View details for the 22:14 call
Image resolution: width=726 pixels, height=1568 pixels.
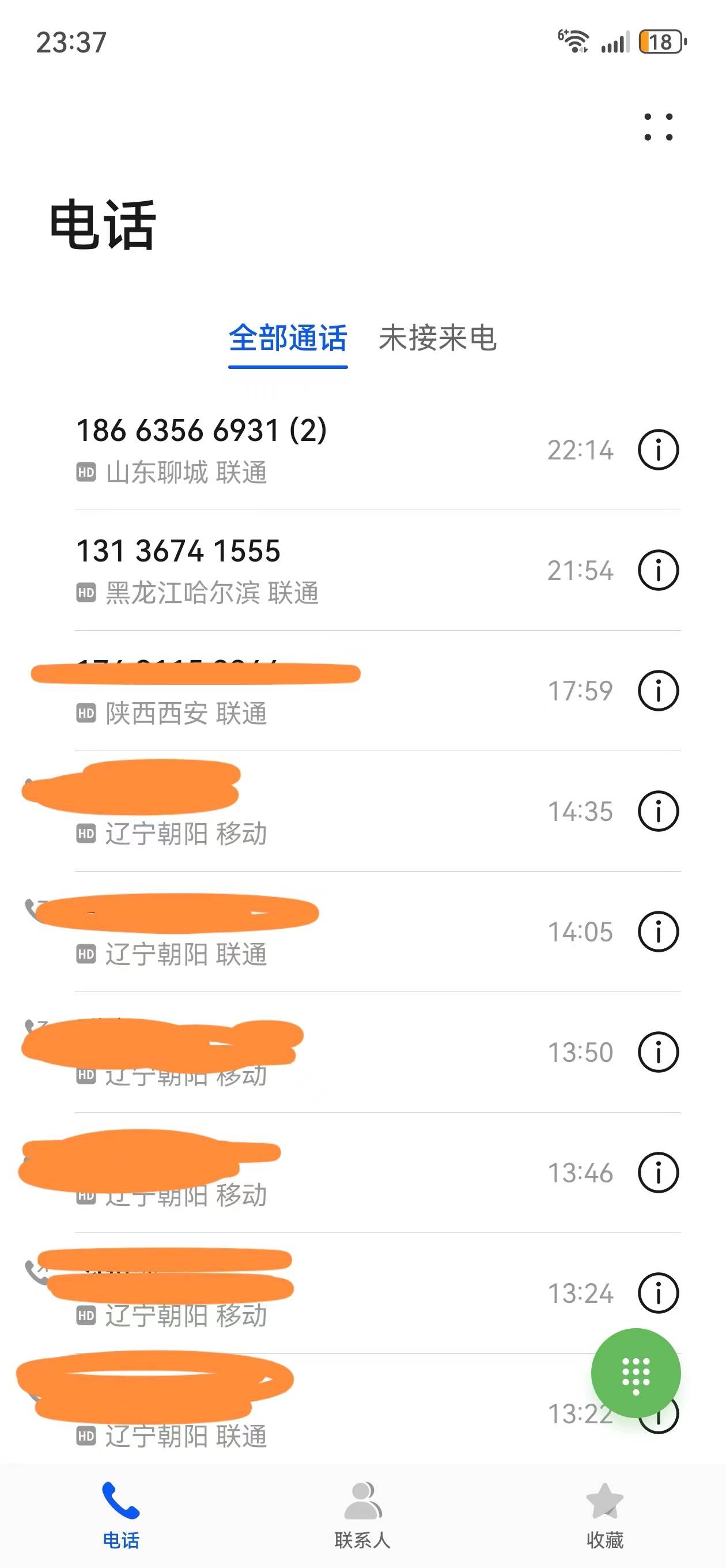pyautogui.click(x=658, y=450)
